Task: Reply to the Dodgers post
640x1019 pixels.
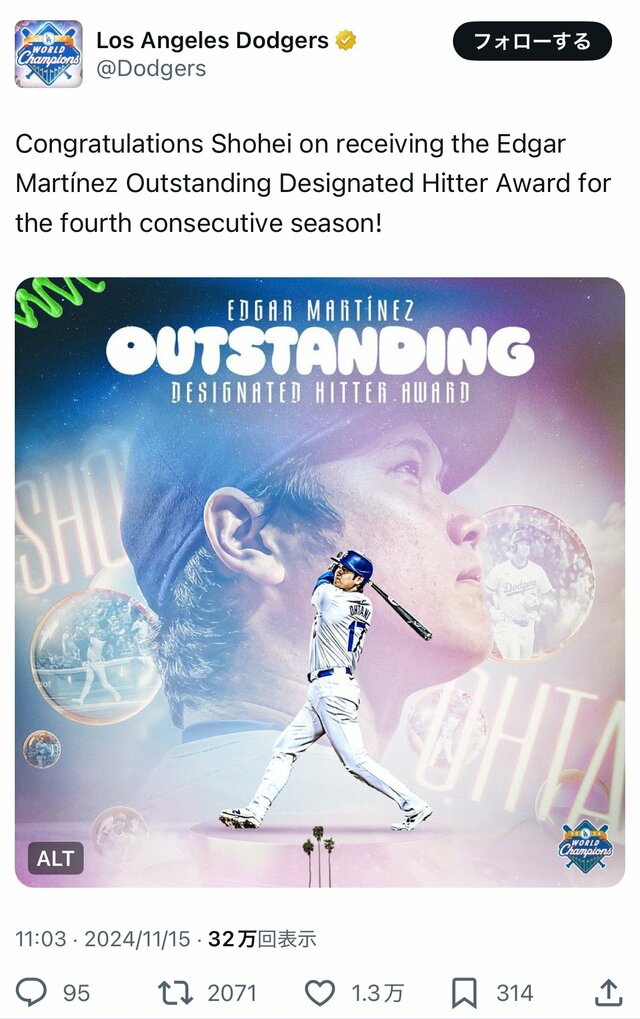Action: coord(33,992)
